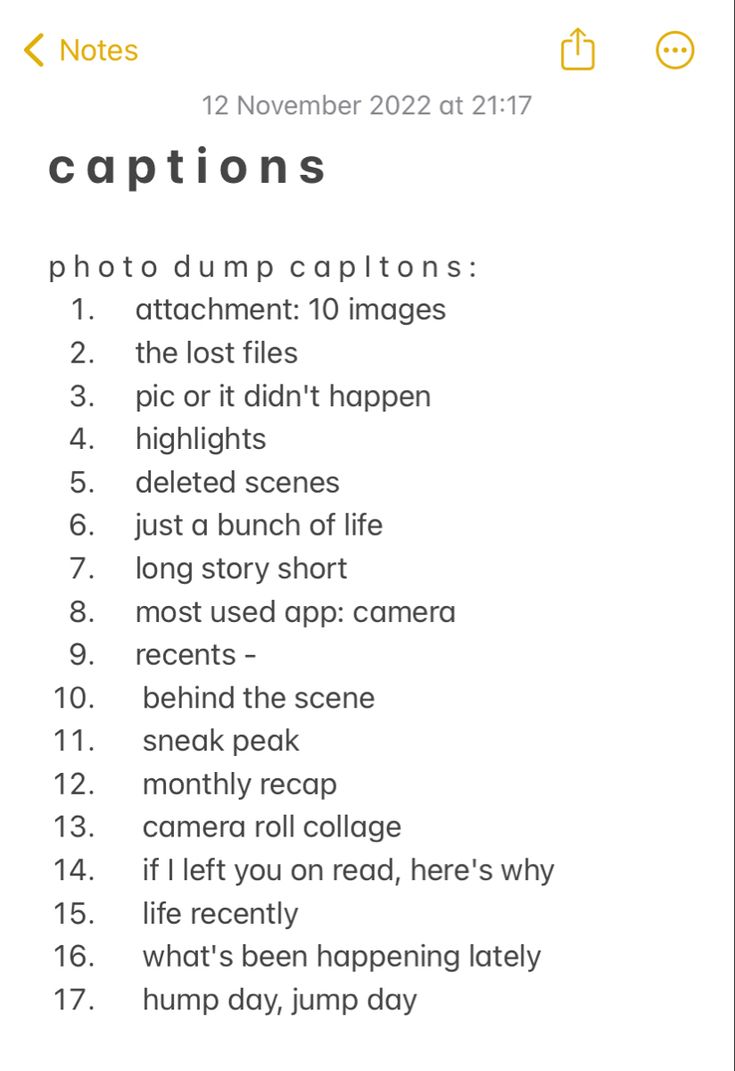The width and height of the screenshot is (735, 1071).
Task: Go back to the Notes list
Action: click(80, 50)
